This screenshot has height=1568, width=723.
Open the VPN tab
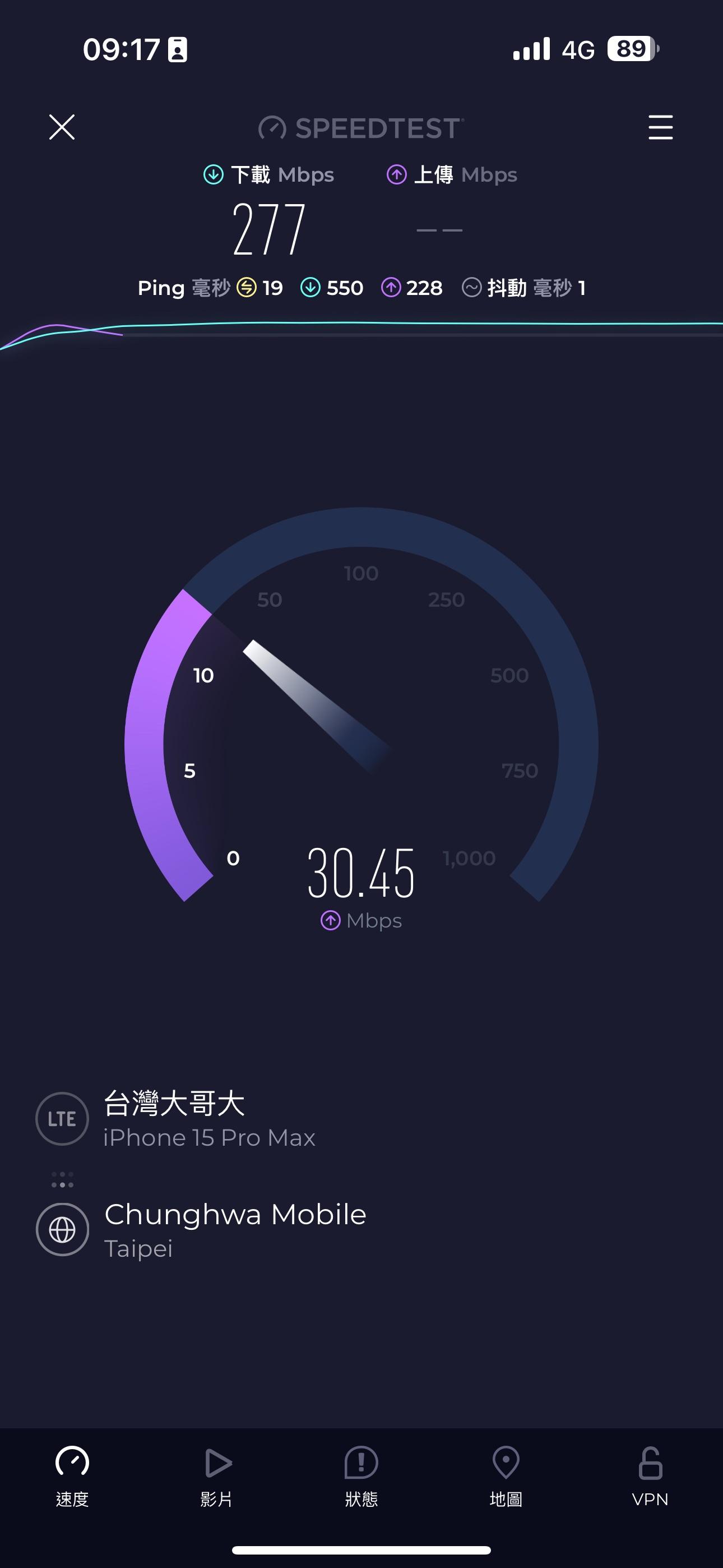click(650, 1476)
